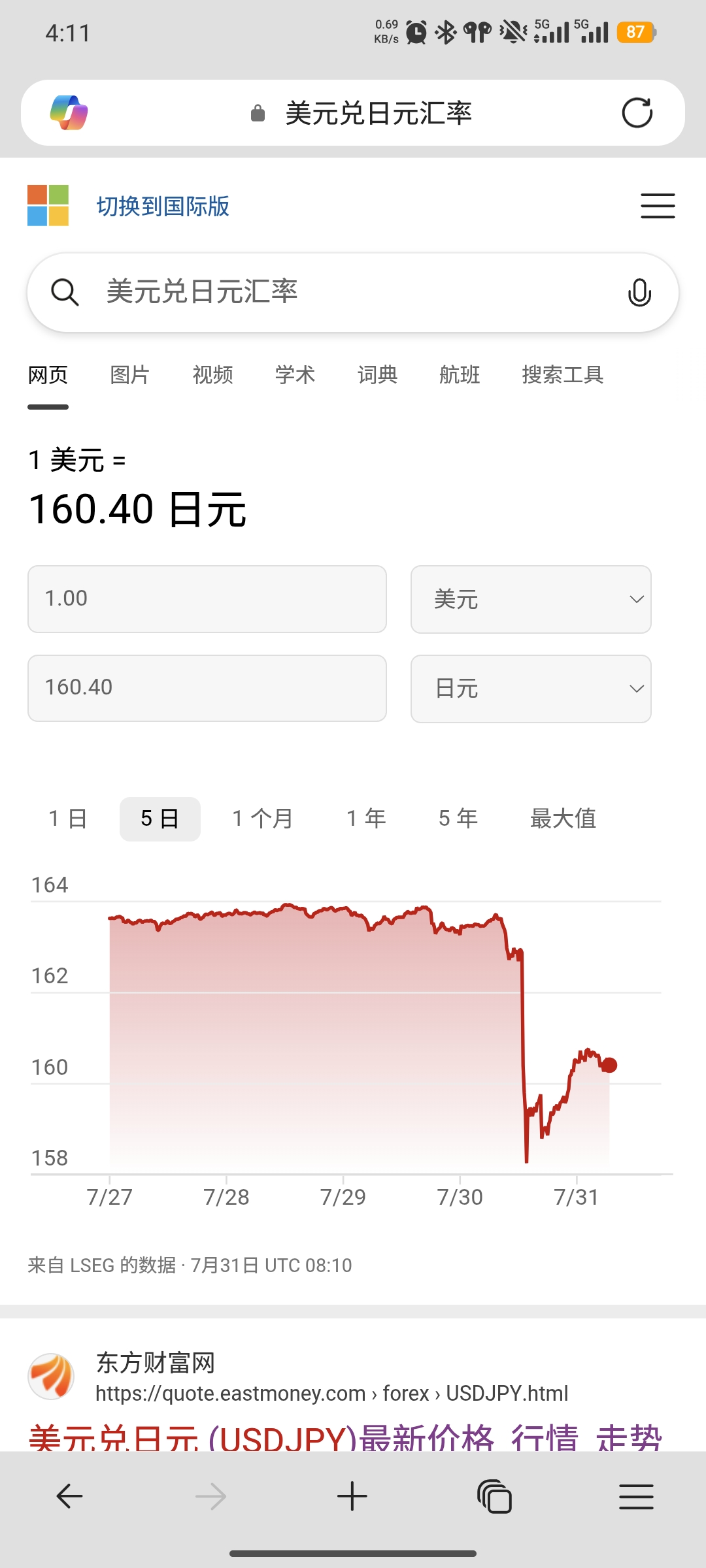Switch chart to 最大值 range
706x1568 pixels.
tap(563, 818)
